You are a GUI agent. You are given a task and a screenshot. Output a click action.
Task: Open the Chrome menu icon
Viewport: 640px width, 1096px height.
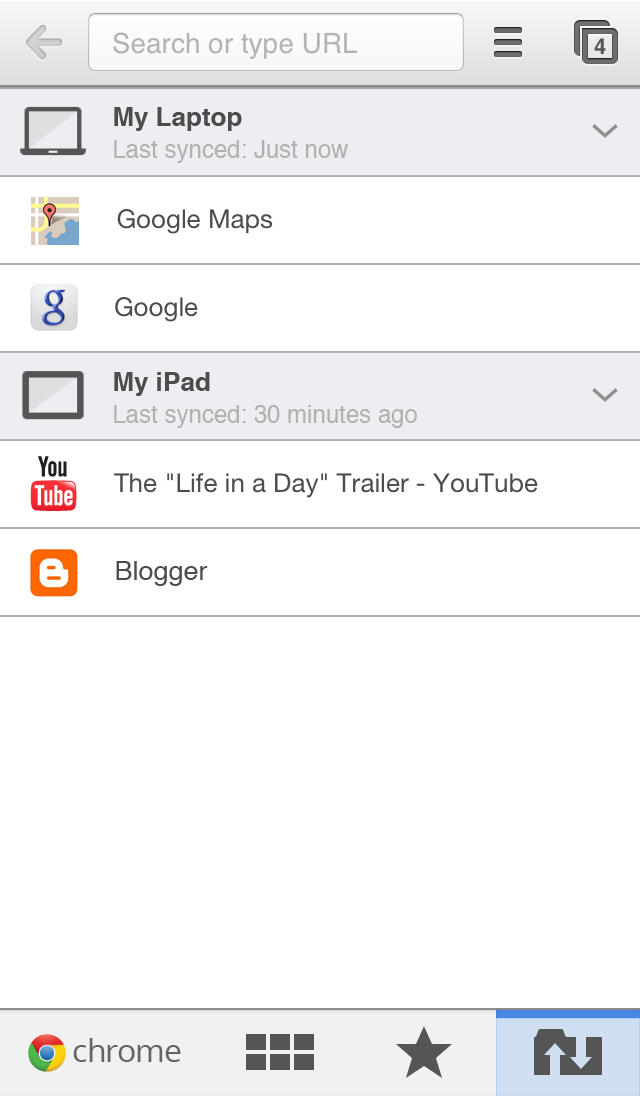point(508,42)
